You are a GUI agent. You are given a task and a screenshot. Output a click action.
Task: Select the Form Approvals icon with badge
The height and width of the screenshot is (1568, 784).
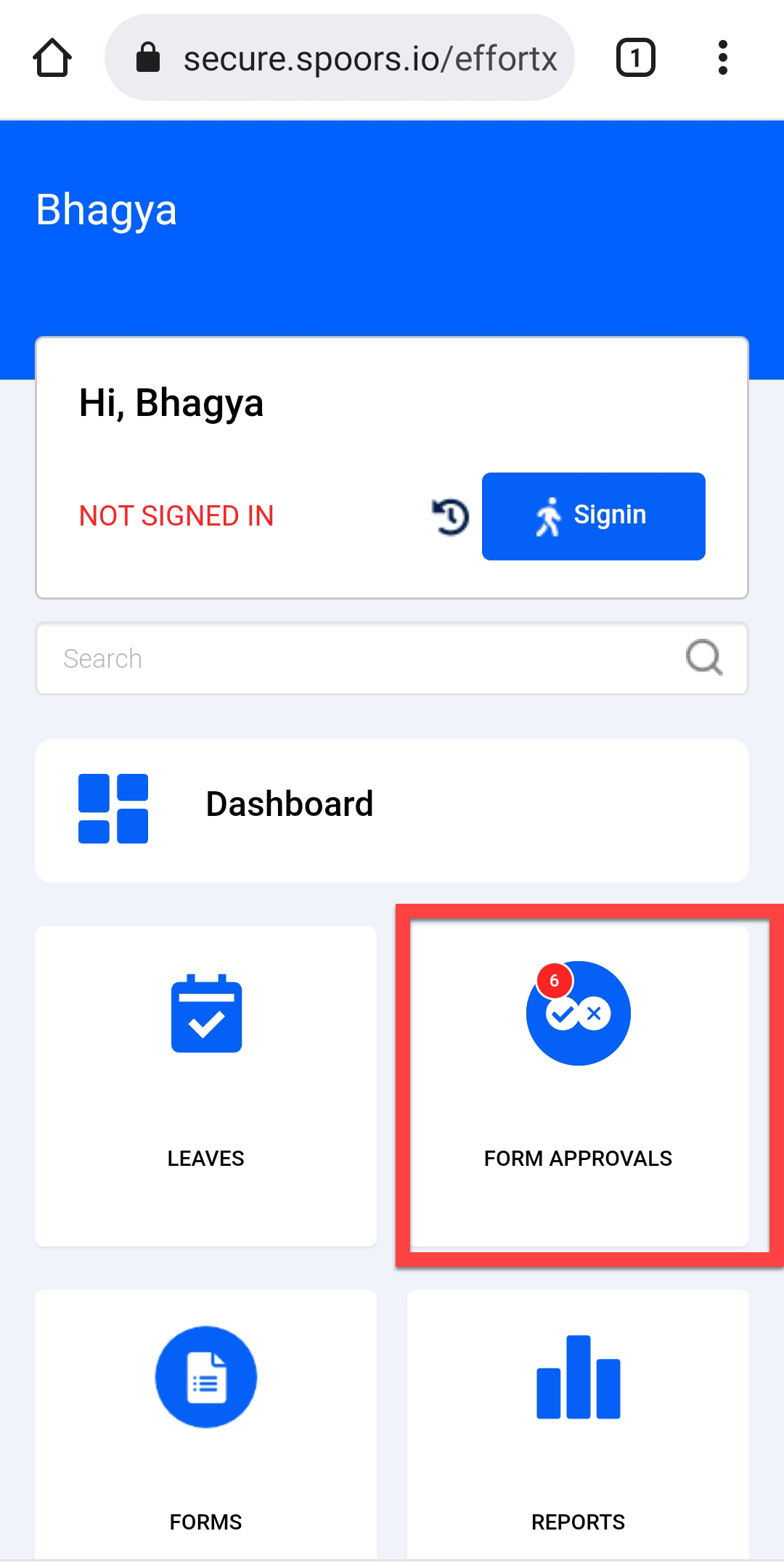pyautogui.click(x=577, y=1013)
